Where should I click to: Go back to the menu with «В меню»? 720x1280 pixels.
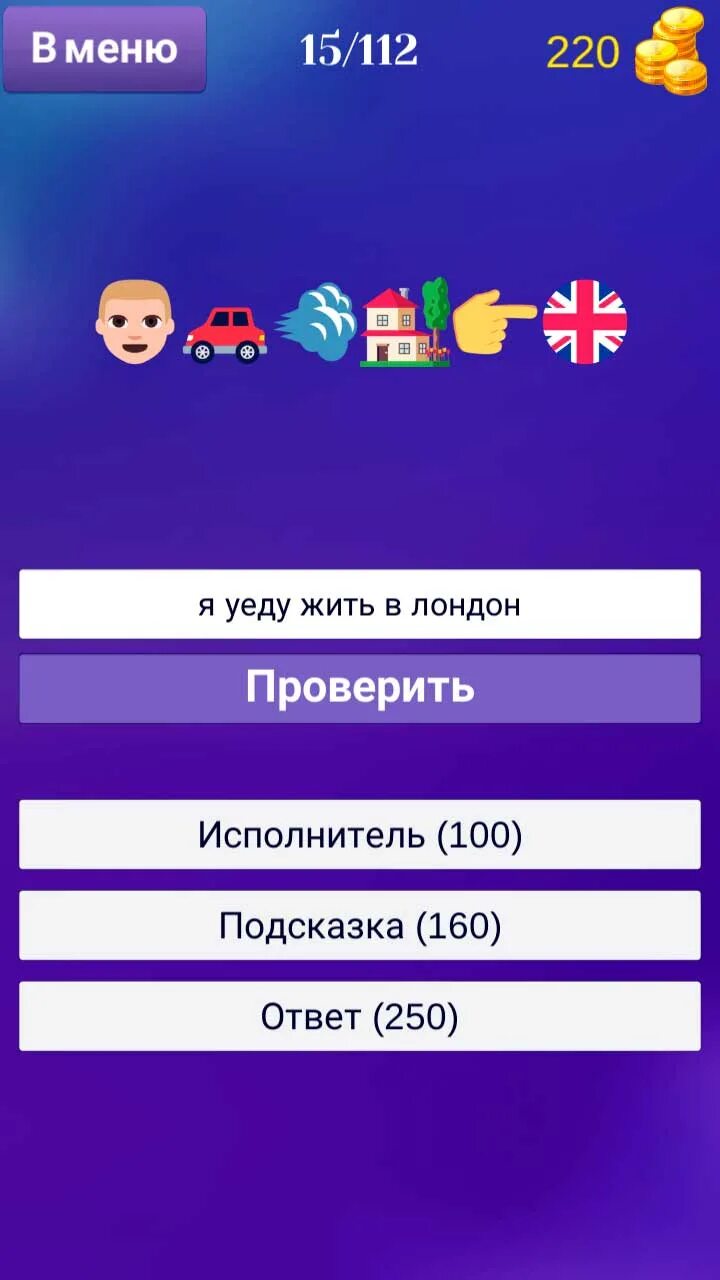click(x=104, y=49)
